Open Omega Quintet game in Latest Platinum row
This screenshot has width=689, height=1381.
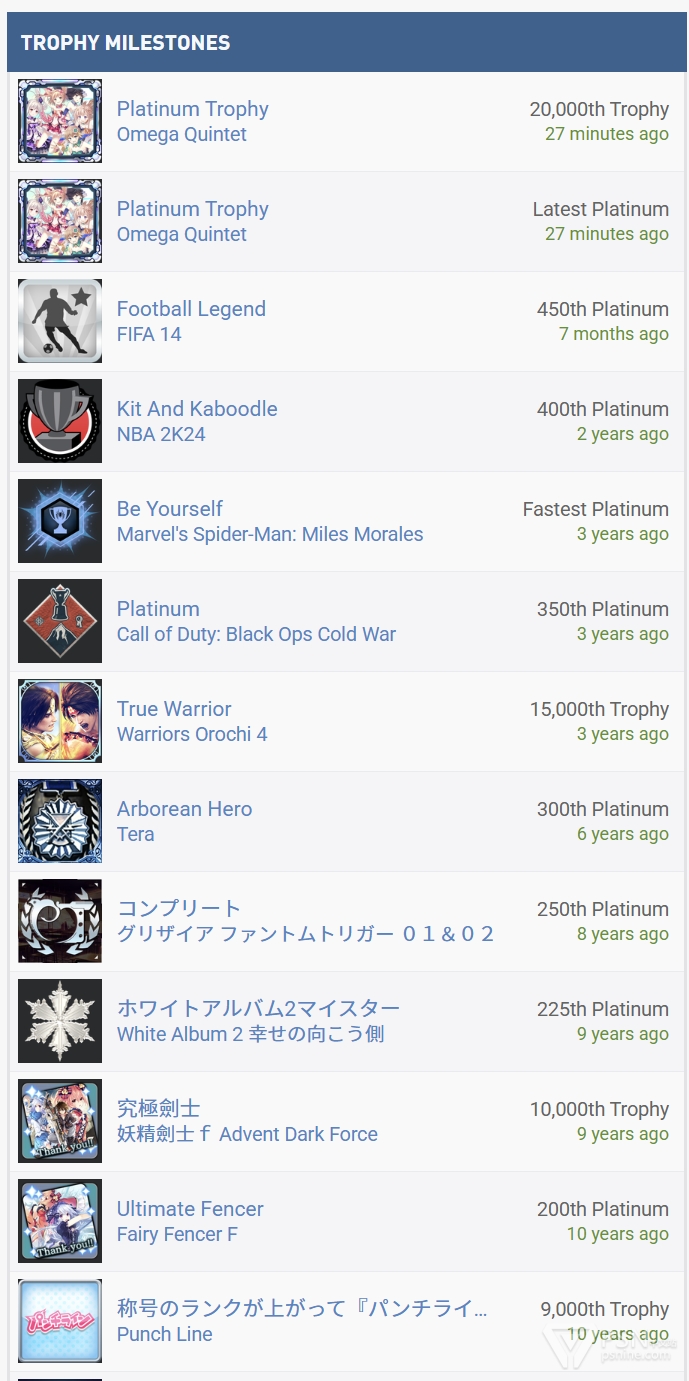tap(181, 234)
